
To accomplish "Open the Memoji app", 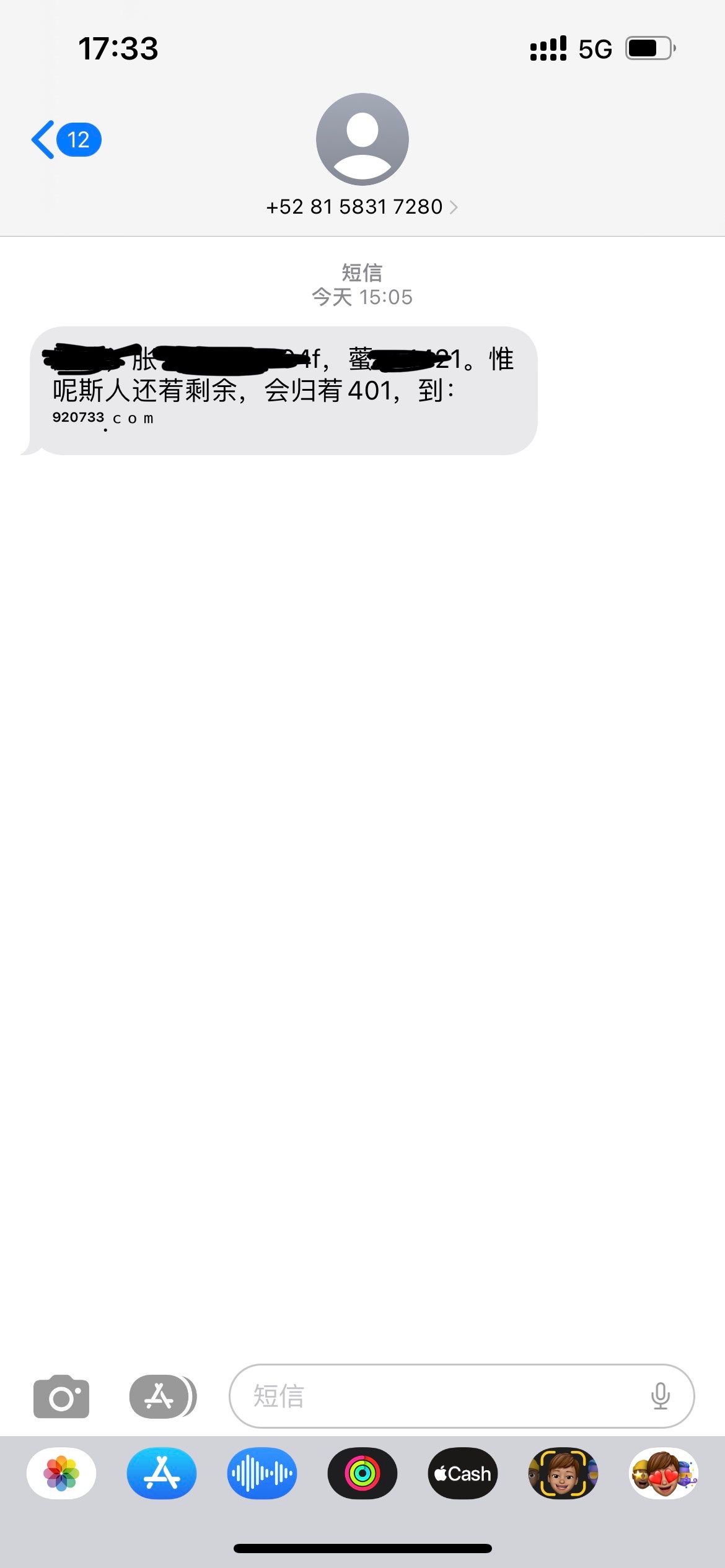I will (563, 1473).
